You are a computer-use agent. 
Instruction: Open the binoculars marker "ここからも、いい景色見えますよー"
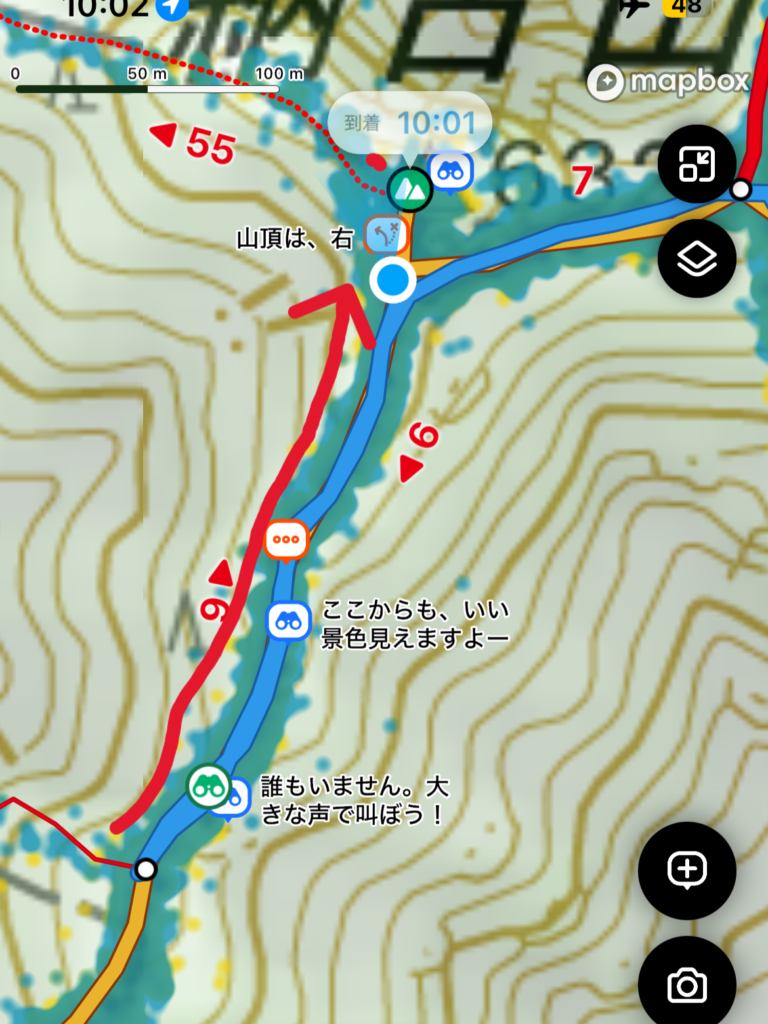click(x=289, y=621)
